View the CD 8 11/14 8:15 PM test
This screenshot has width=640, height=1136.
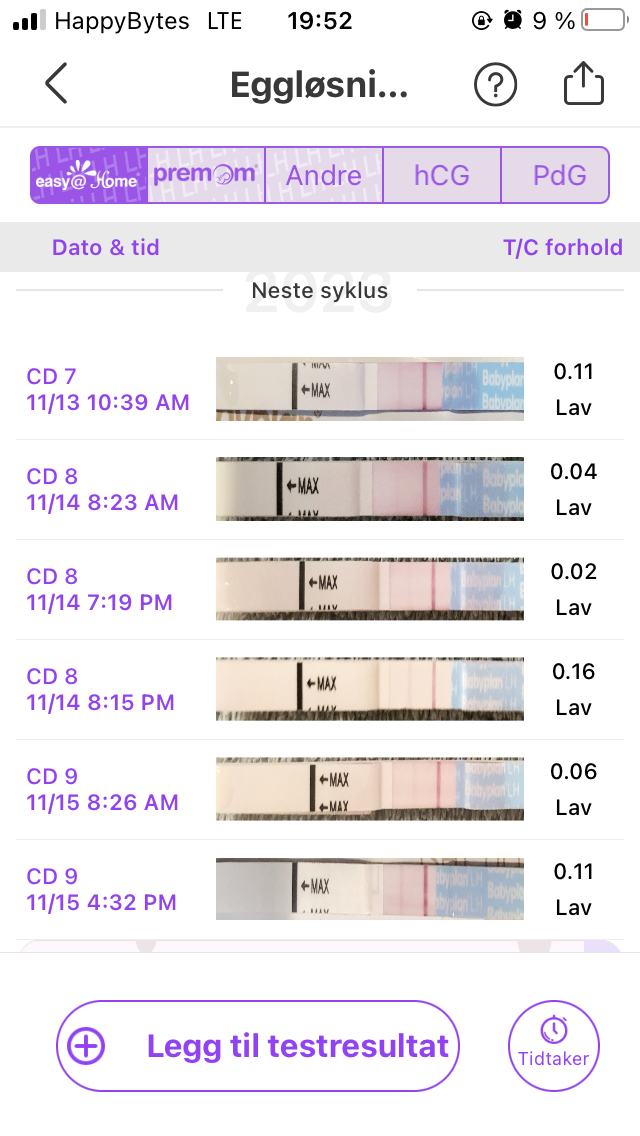tap(320, 690)
